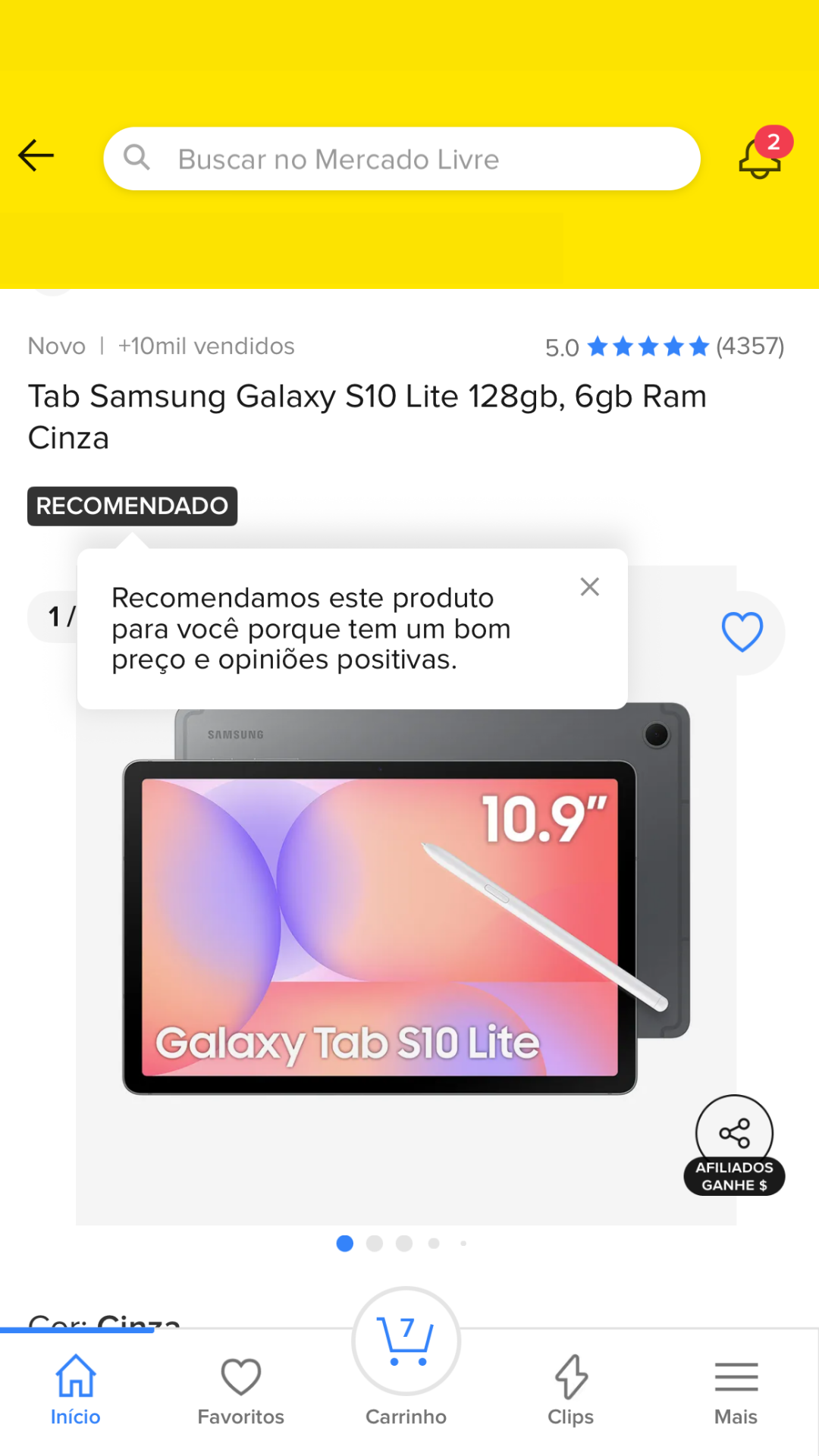Add the tablet to favorites with the heart icon

tap(742, 632)
